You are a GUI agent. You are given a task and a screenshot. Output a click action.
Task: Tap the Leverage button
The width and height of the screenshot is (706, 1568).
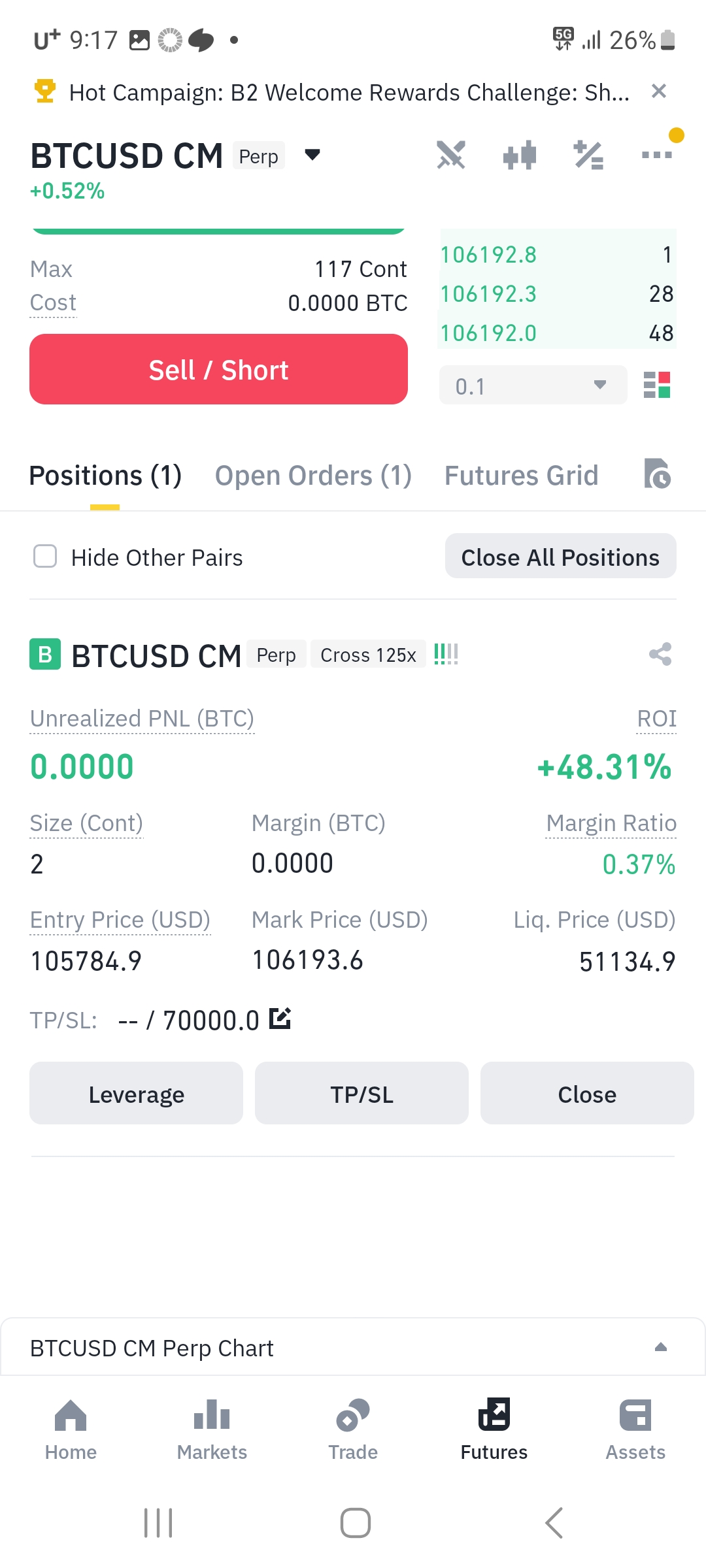(x=136, y=1093)
